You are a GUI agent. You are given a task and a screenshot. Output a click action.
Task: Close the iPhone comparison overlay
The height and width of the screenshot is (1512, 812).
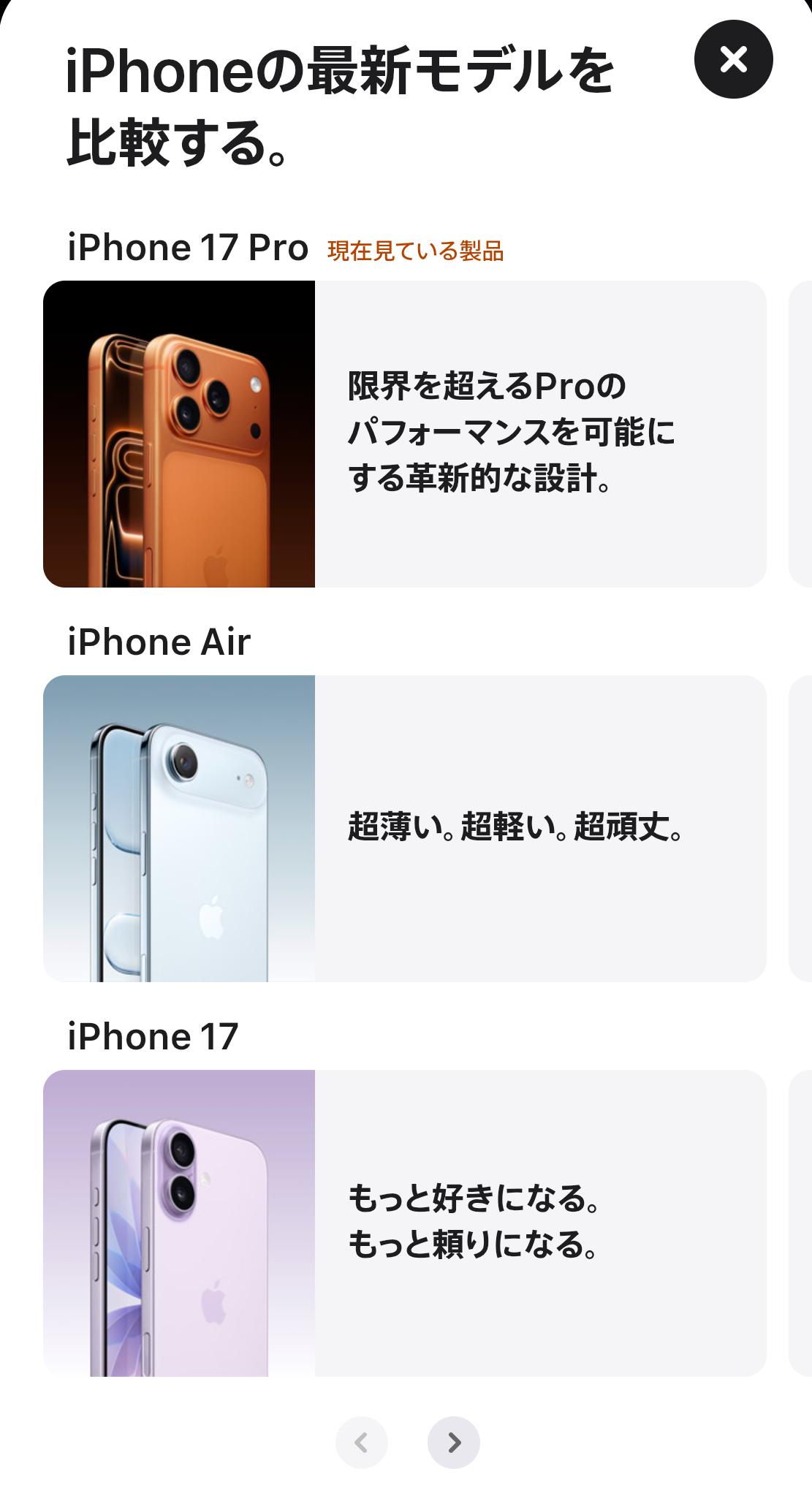(x=733, y=59)
